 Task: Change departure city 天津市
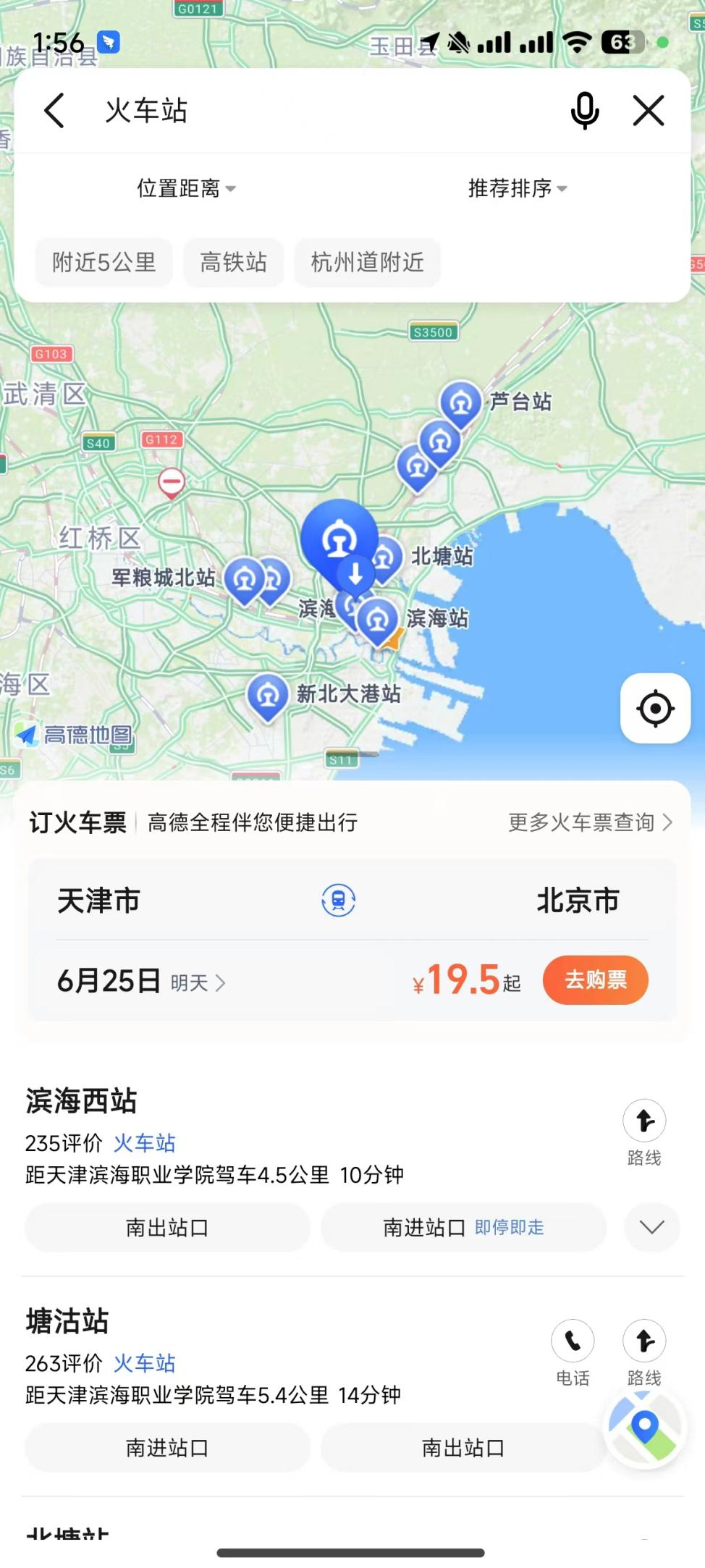pyautogui.click(x=98, y=901)
